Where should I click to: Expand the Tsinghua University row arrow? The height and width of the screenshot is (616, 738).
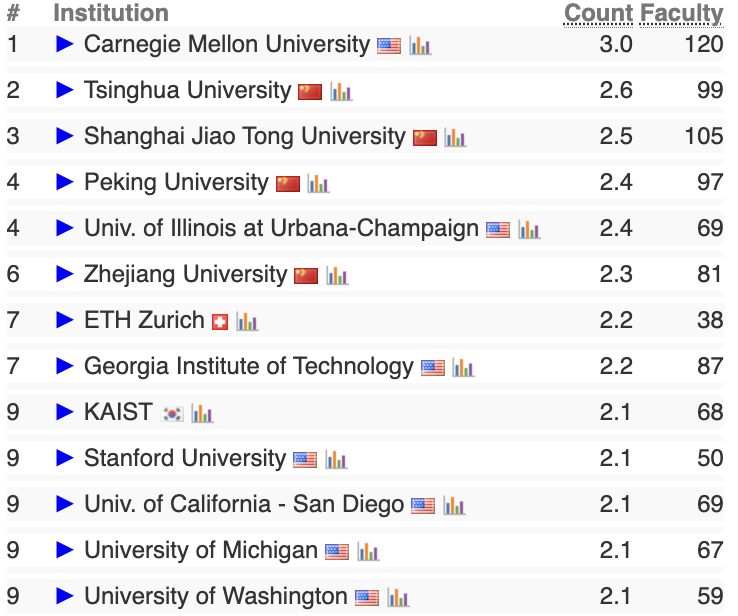[x=65, y=90]
